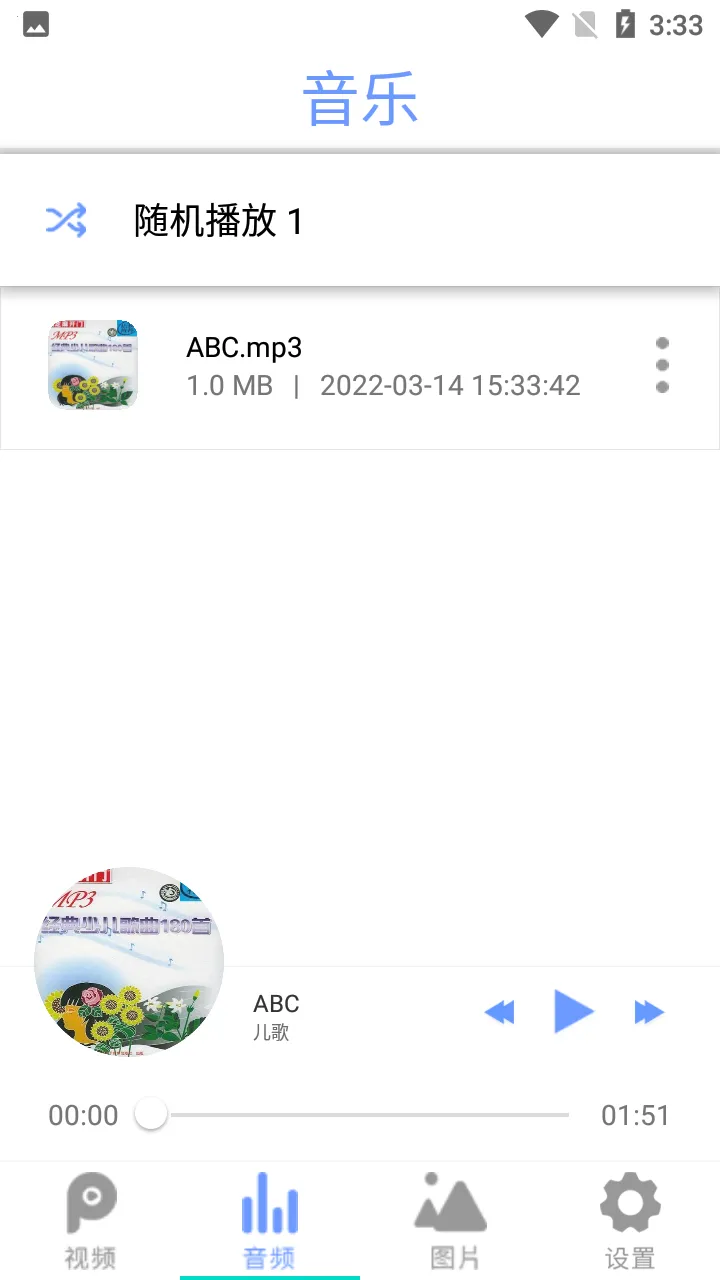Switch to the 图片 tab
This screenshot has height=1280, width=720.
[x=449, y=1220]
